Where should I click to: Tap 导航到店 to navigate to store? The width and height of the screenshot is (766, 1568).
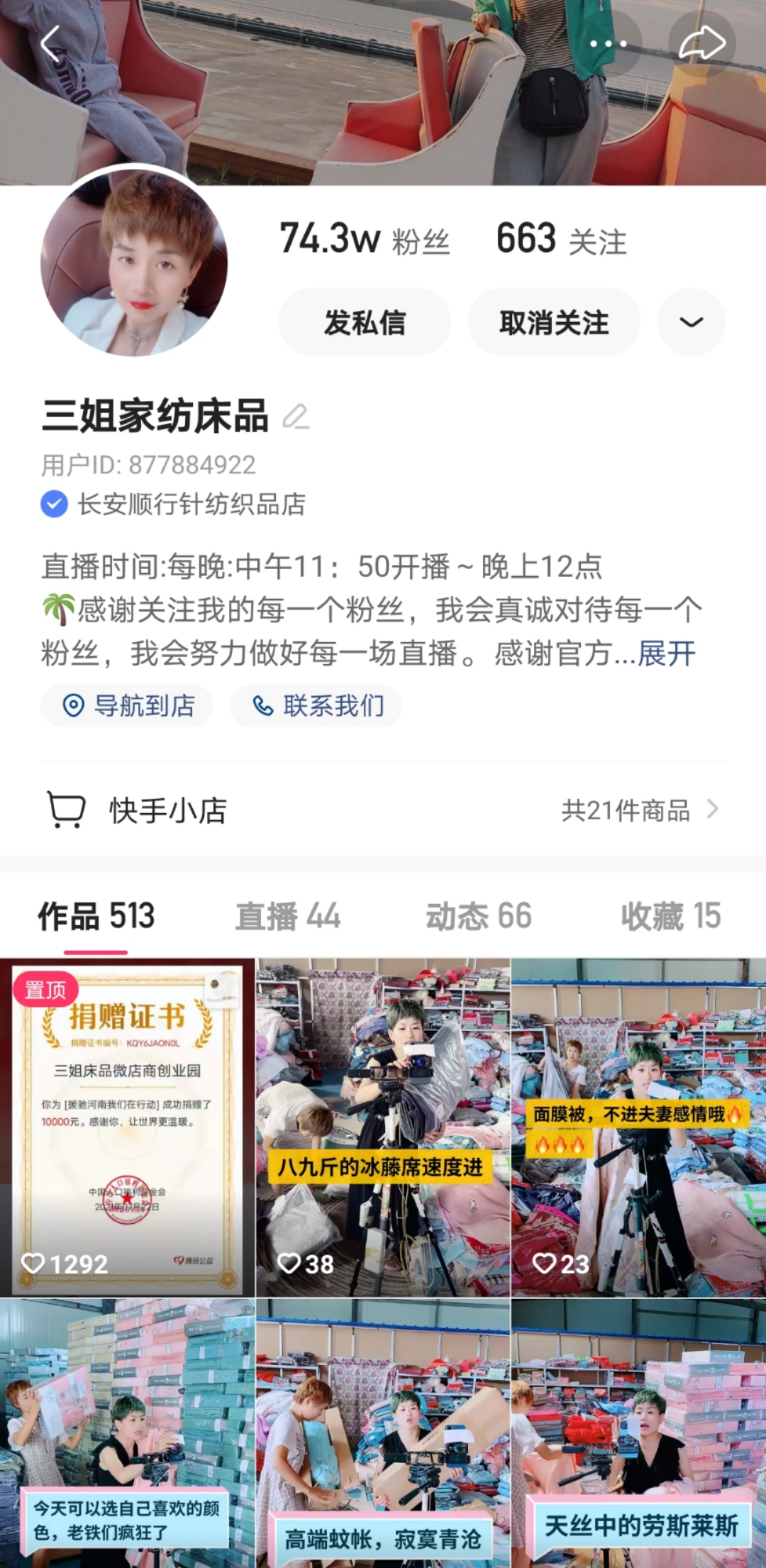tap(127, 705)
